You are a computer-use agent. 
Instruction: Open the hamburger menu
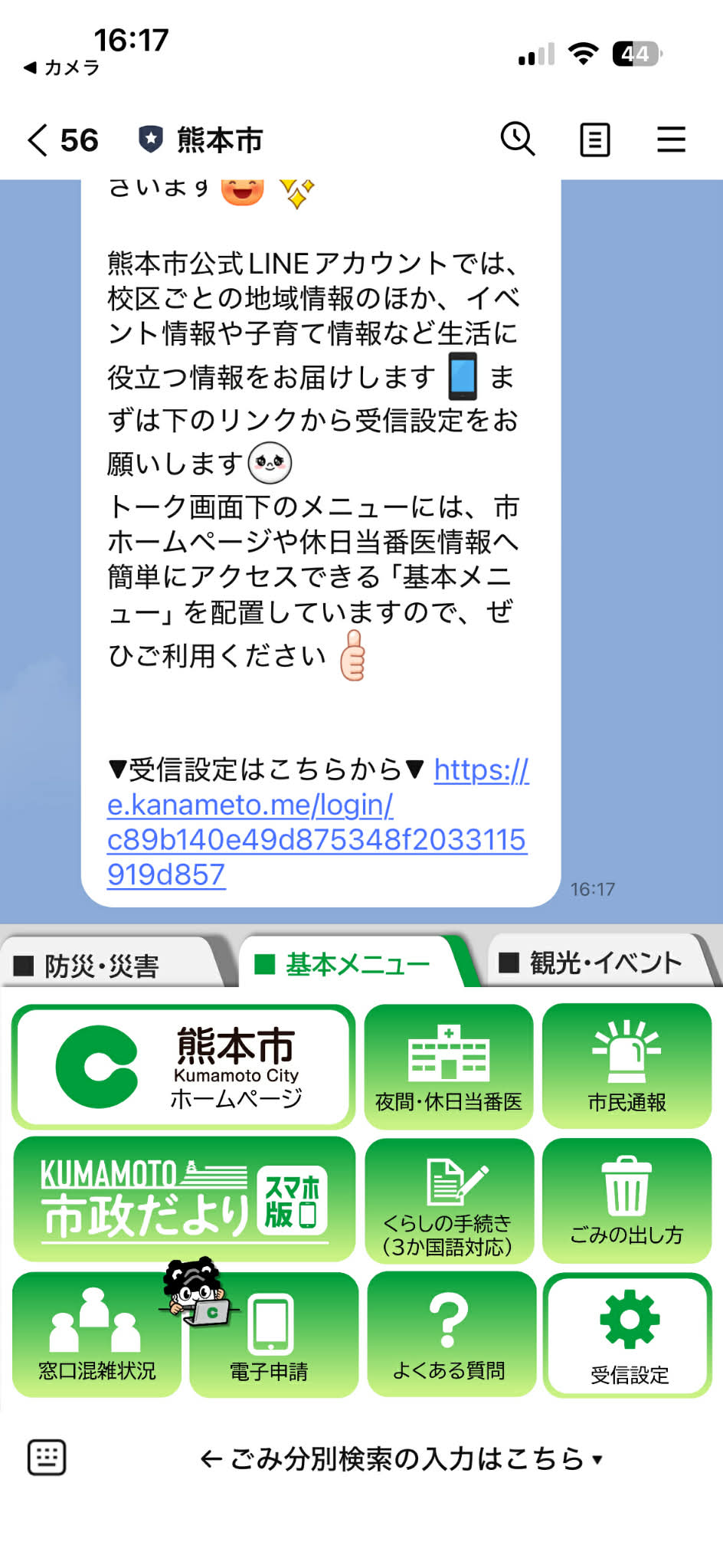click(x=671, y=140)
